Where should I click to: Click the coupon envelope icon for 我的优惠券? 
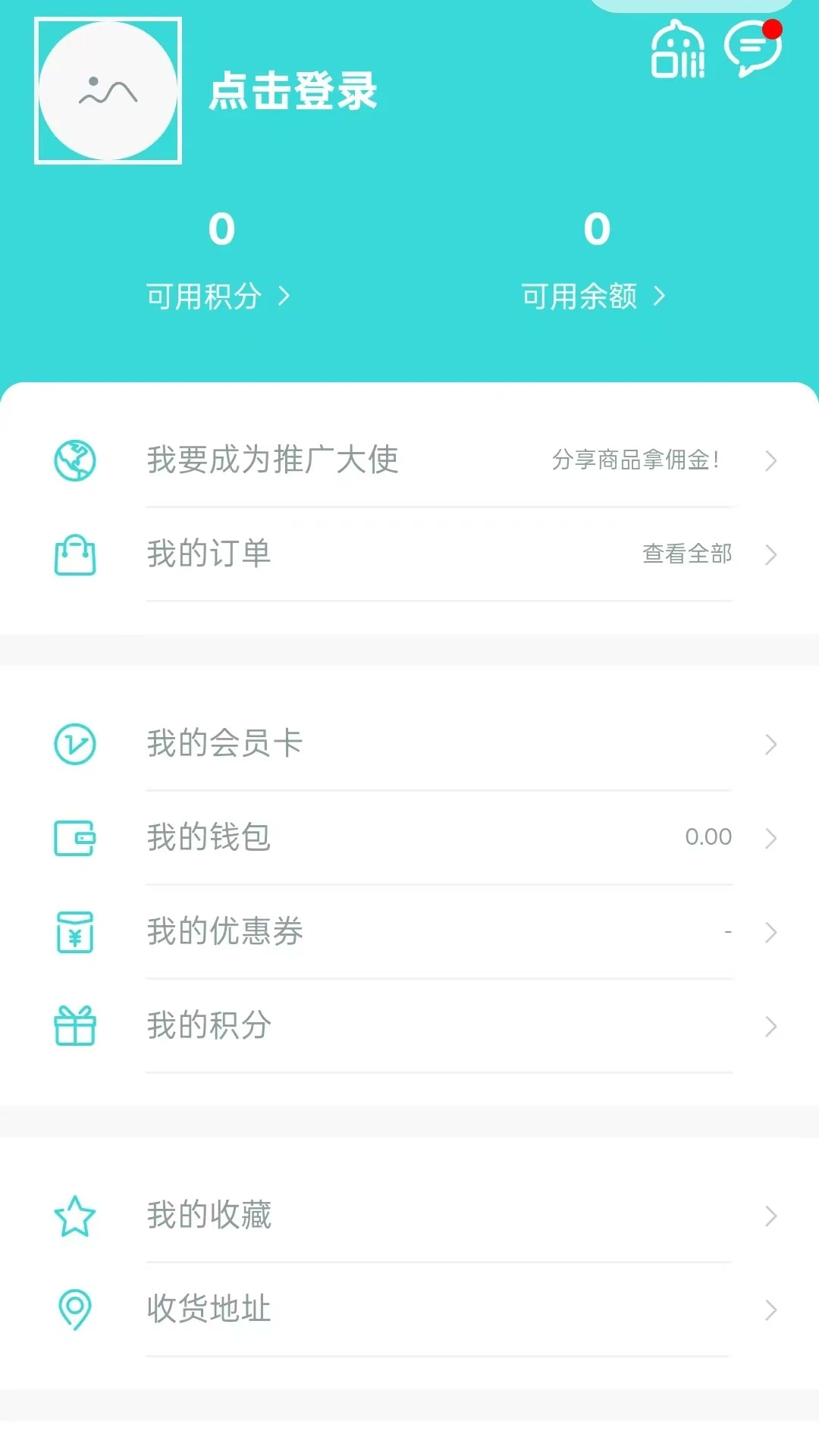tap(74, 933)
